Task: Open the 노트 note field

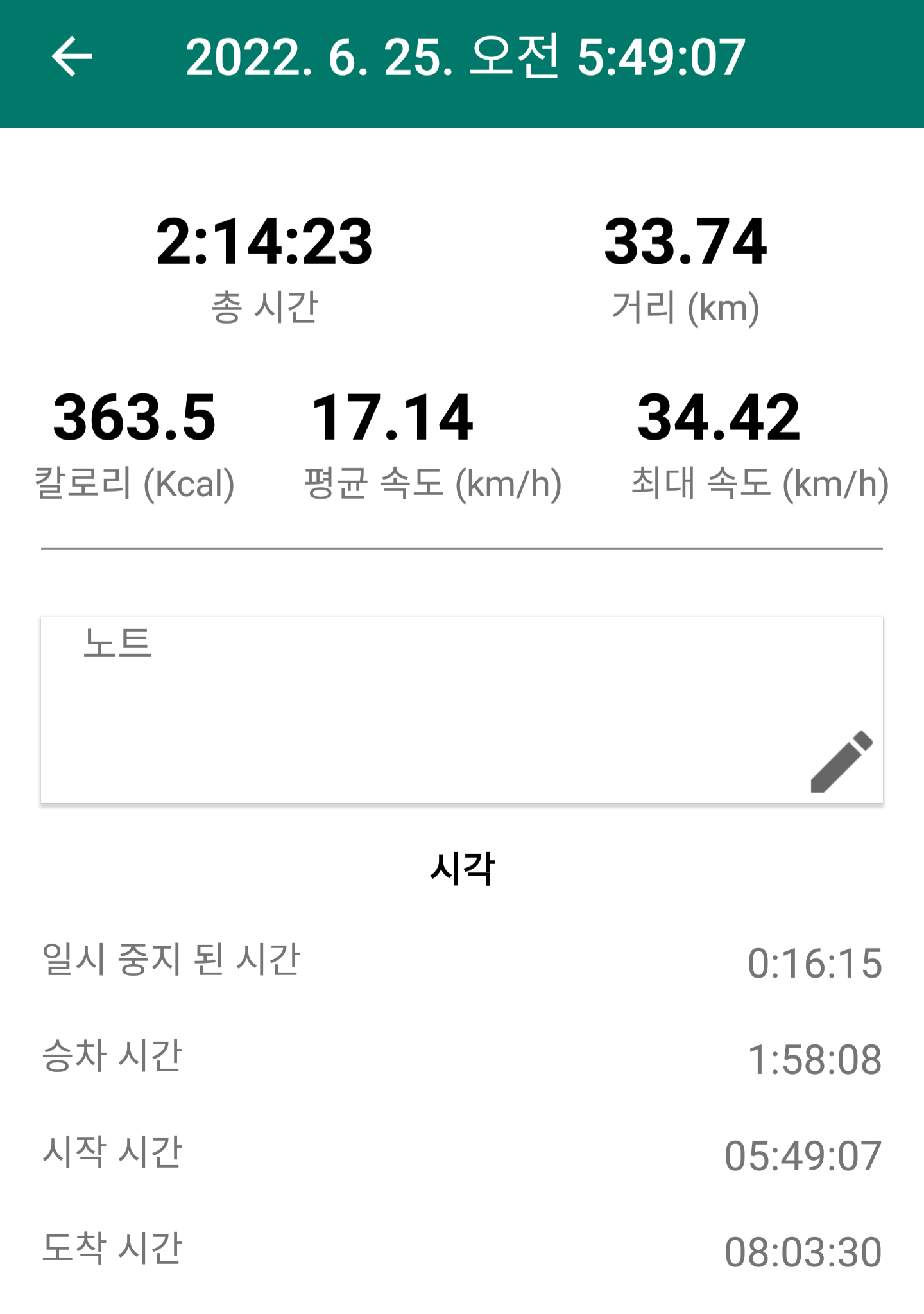Action: coord(417,706)
